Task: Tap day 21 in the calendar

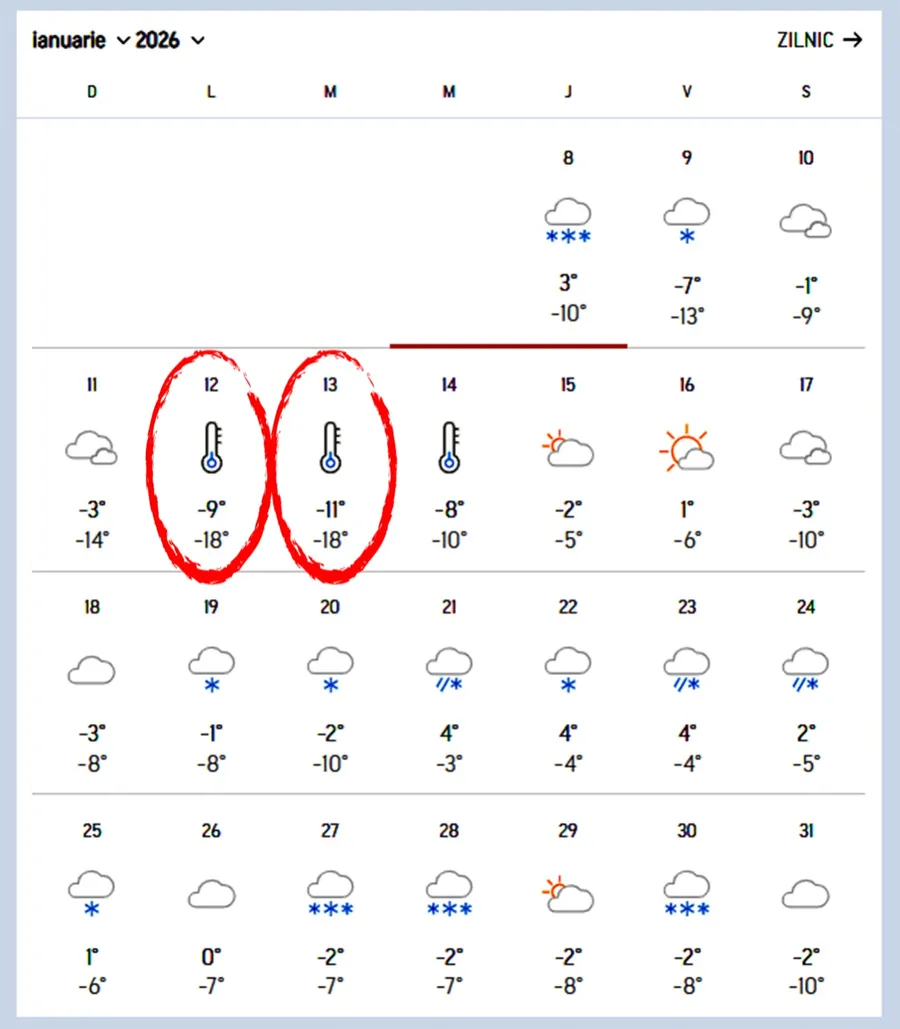Action: 449,684
